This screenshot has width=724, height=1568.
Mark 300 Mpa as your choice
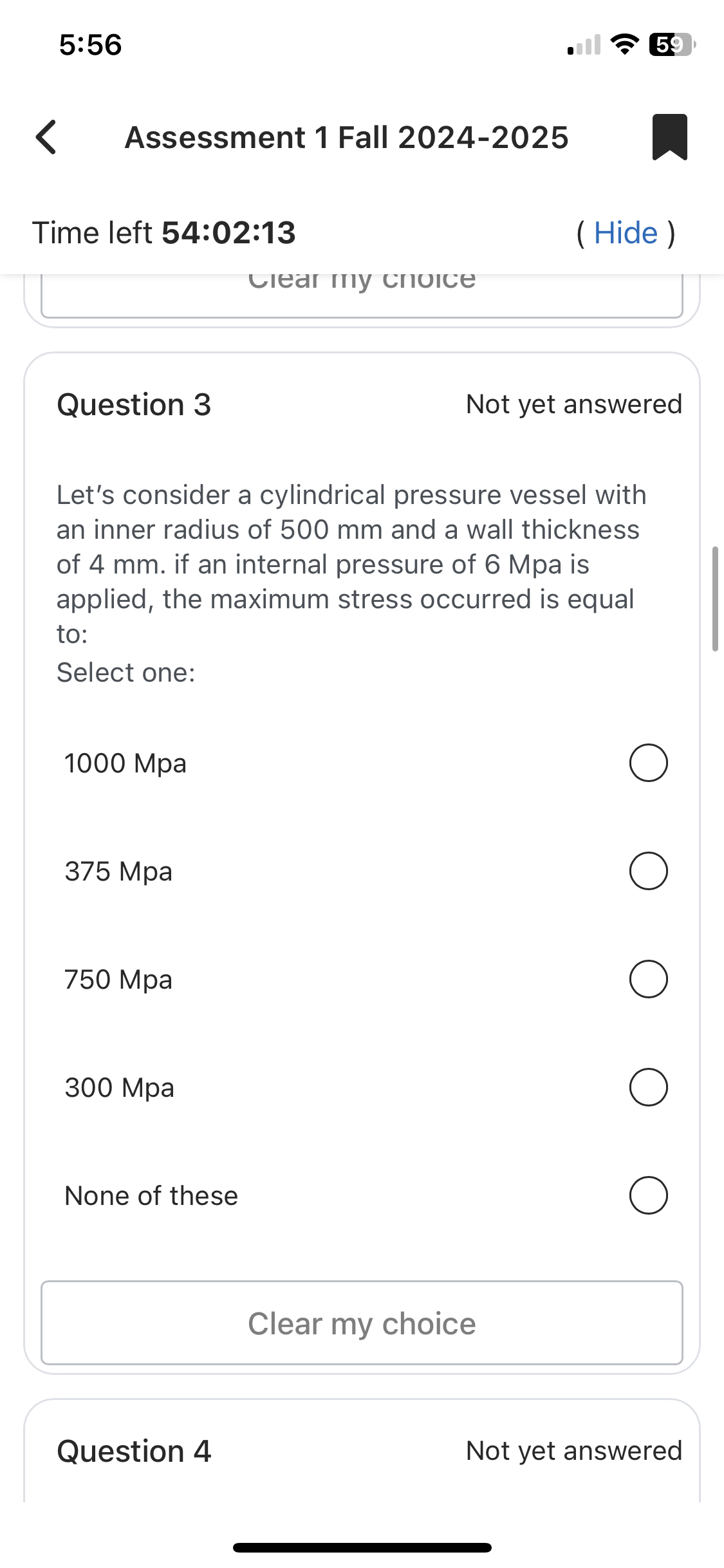648,1087
